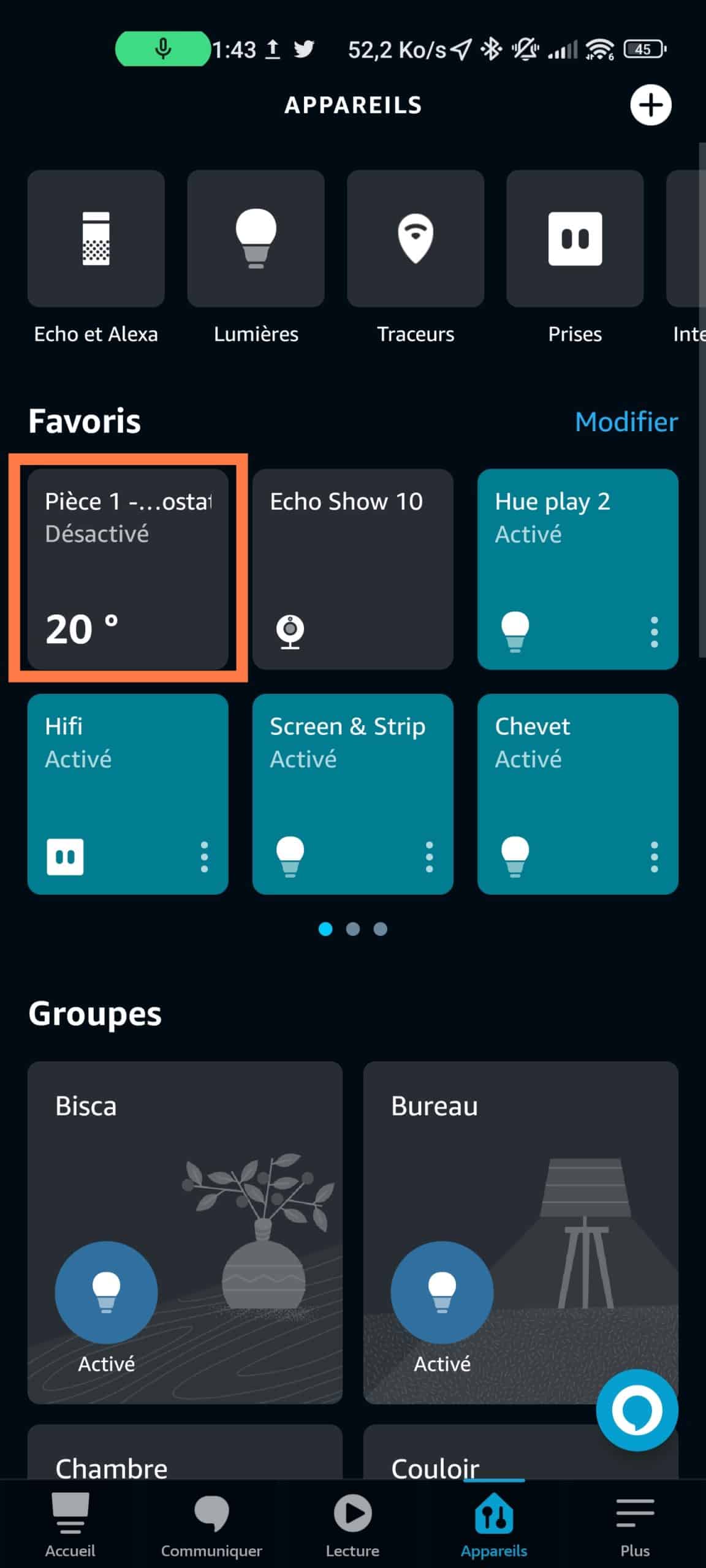706x1568 pixels.
Task: Open more options on Chevet card
Action: 654,856
